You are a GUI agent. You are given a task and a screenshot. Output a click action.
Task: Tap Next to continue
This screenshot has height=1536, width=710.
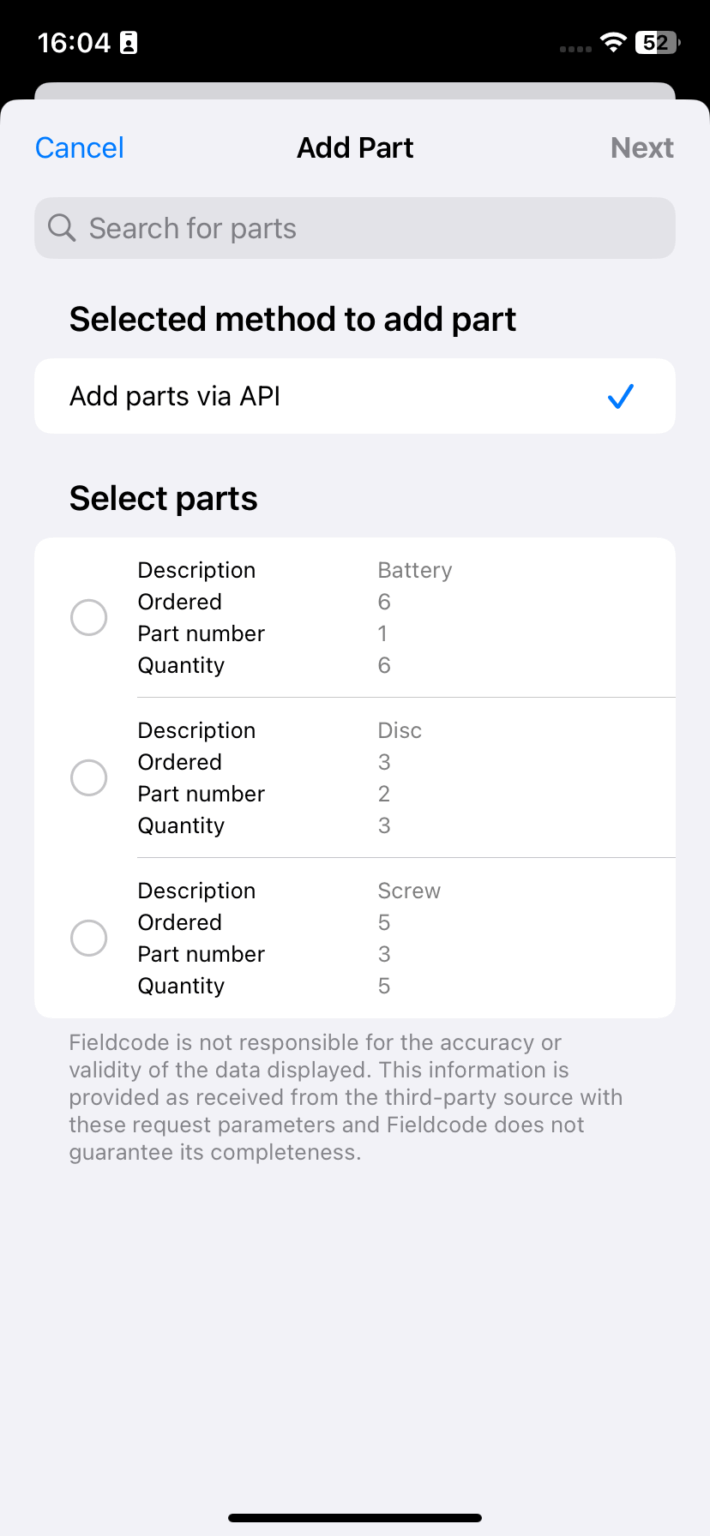coord(642,148)
